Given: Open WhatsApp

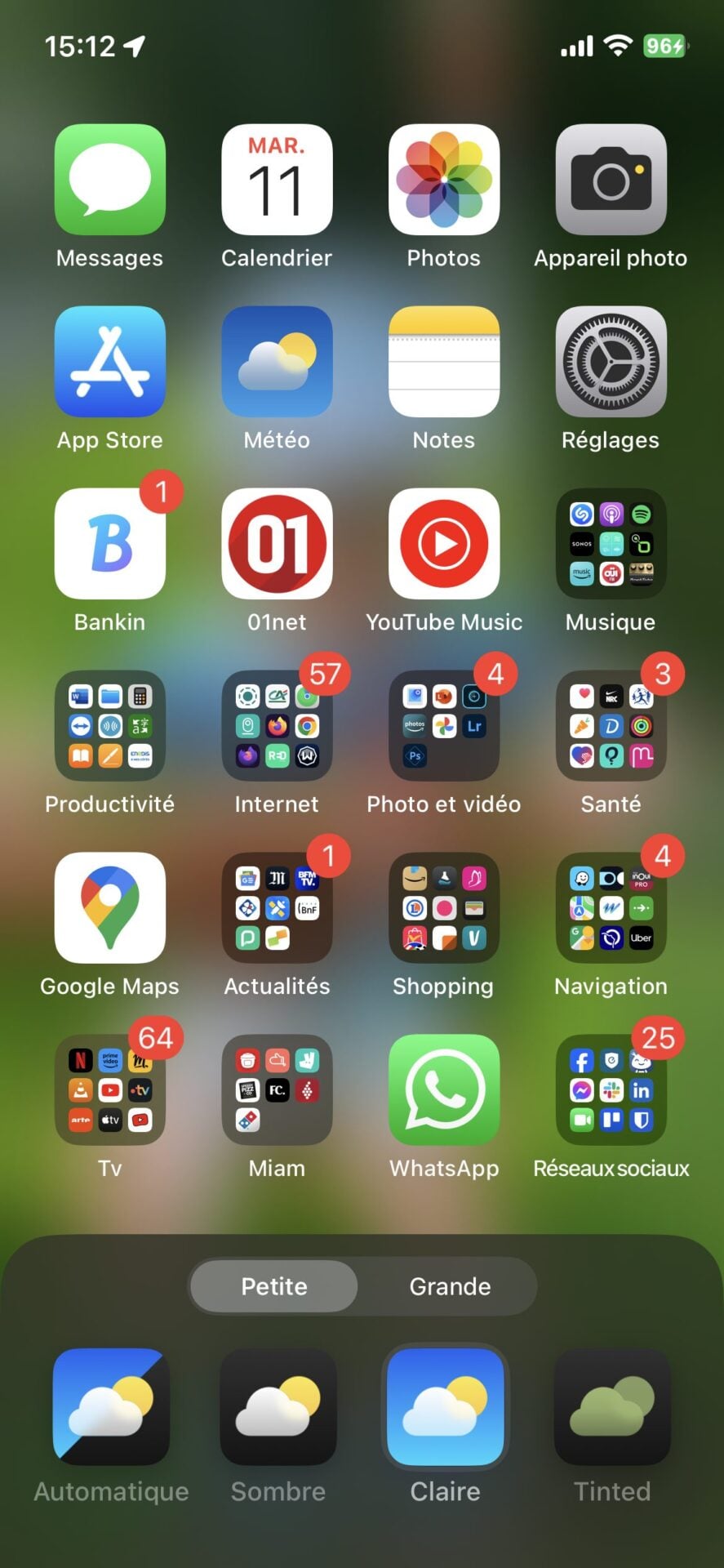Looking at the screenshot, I should point(444,1090).
